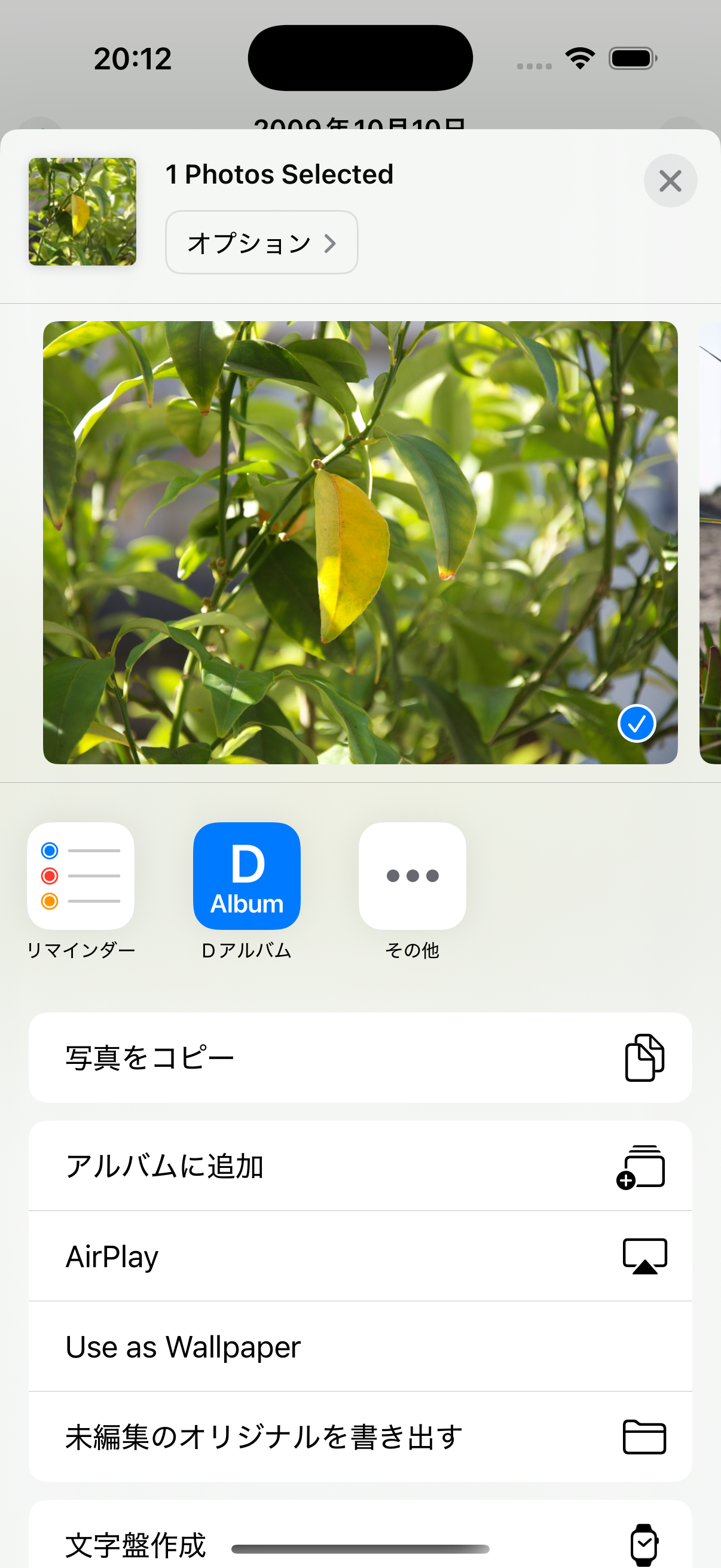Select Use as Wallpaper
Image resolution: width=721 pixels, height=1568 pixels.
360,1346
